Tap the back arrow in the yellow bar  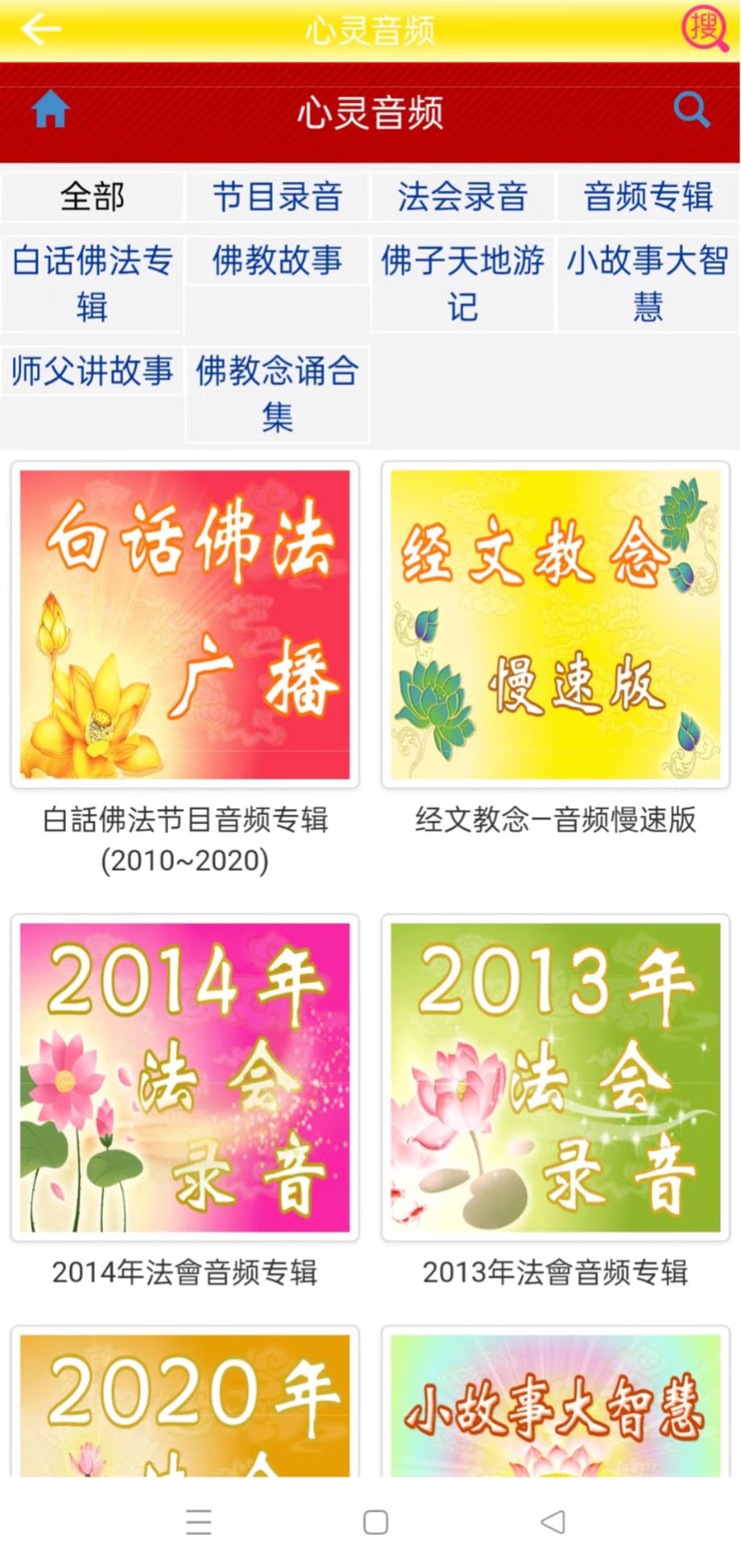click(40, 30)
